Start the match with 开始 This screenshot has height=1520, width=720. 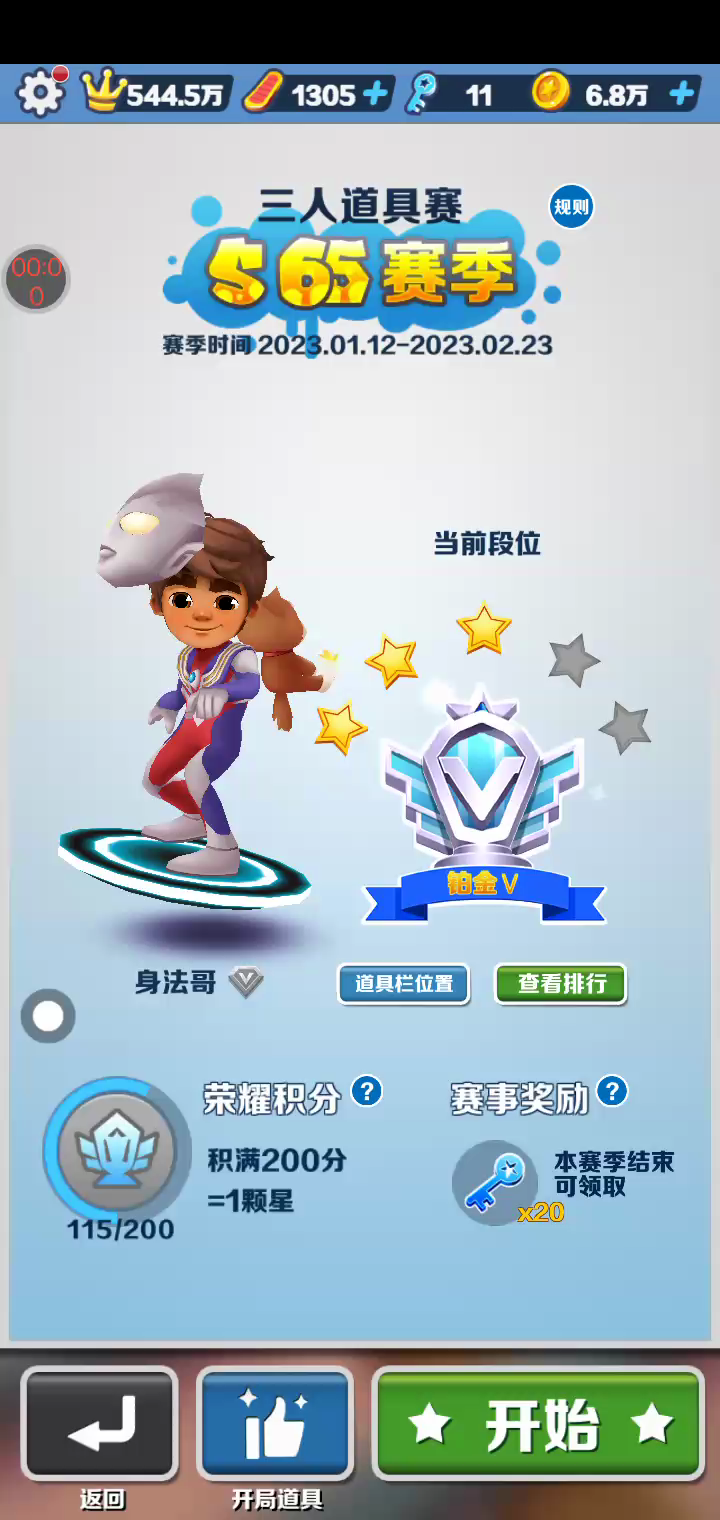coord(539,1424)
